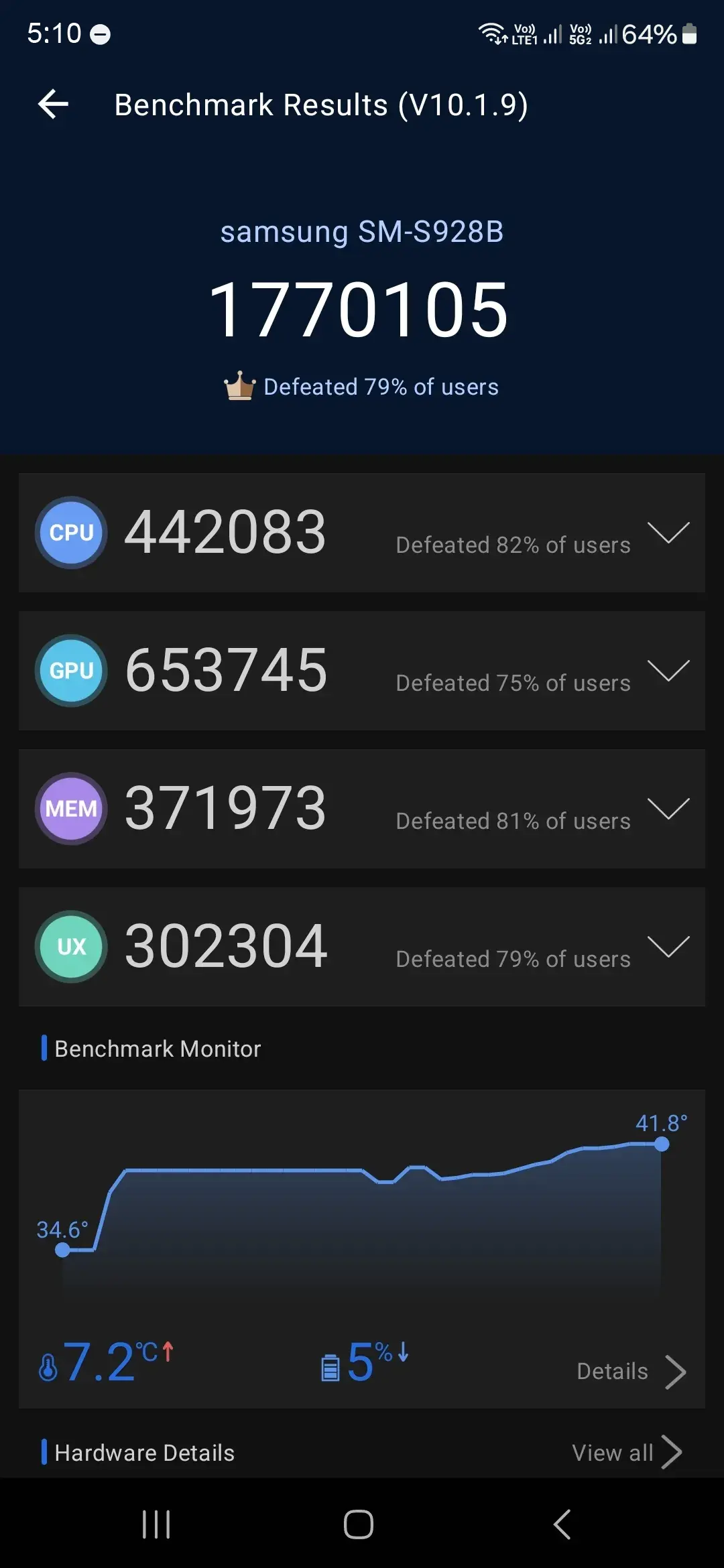Expand the CPU score details
Screen dimensions: 724x1568
[668, 533]
